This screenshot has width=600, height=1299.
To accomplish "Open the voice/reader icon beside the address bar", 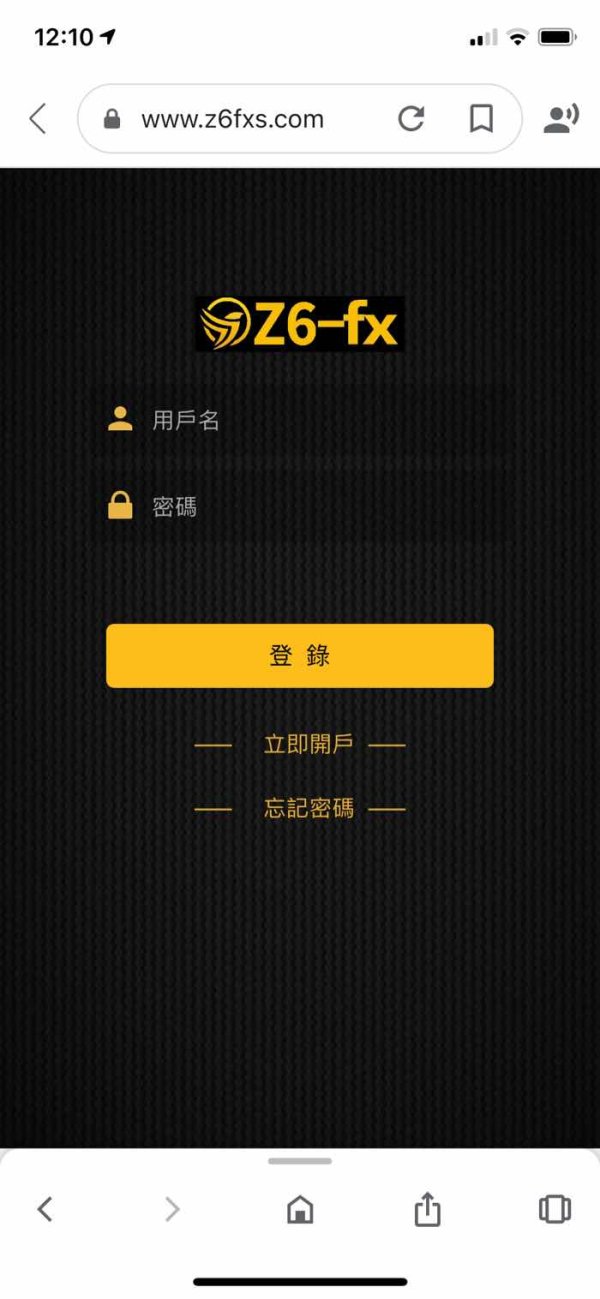I will 561,119.
